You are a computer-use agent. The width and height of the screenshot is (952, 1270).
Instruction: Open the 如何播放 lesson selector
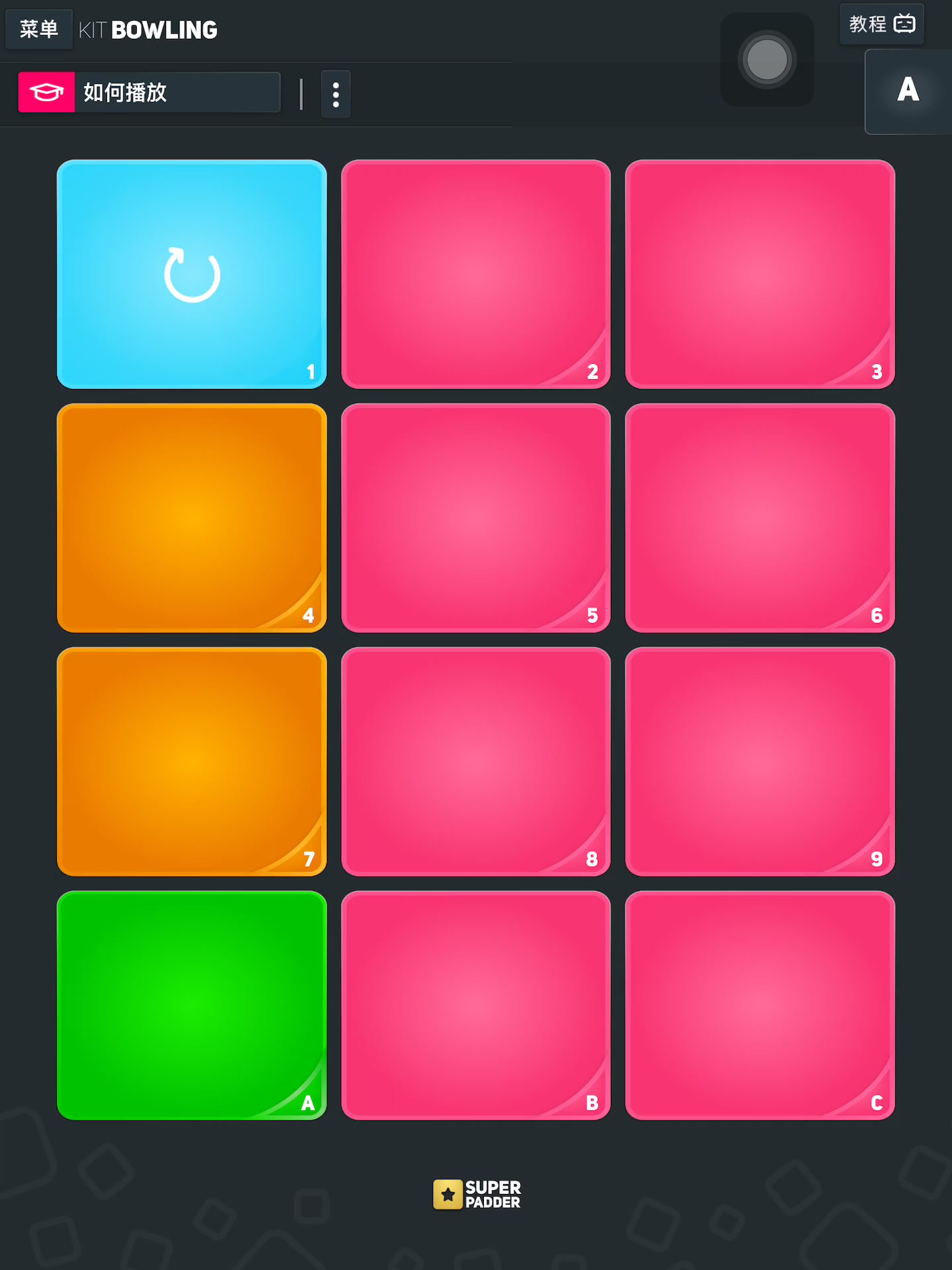click(149, 93)
